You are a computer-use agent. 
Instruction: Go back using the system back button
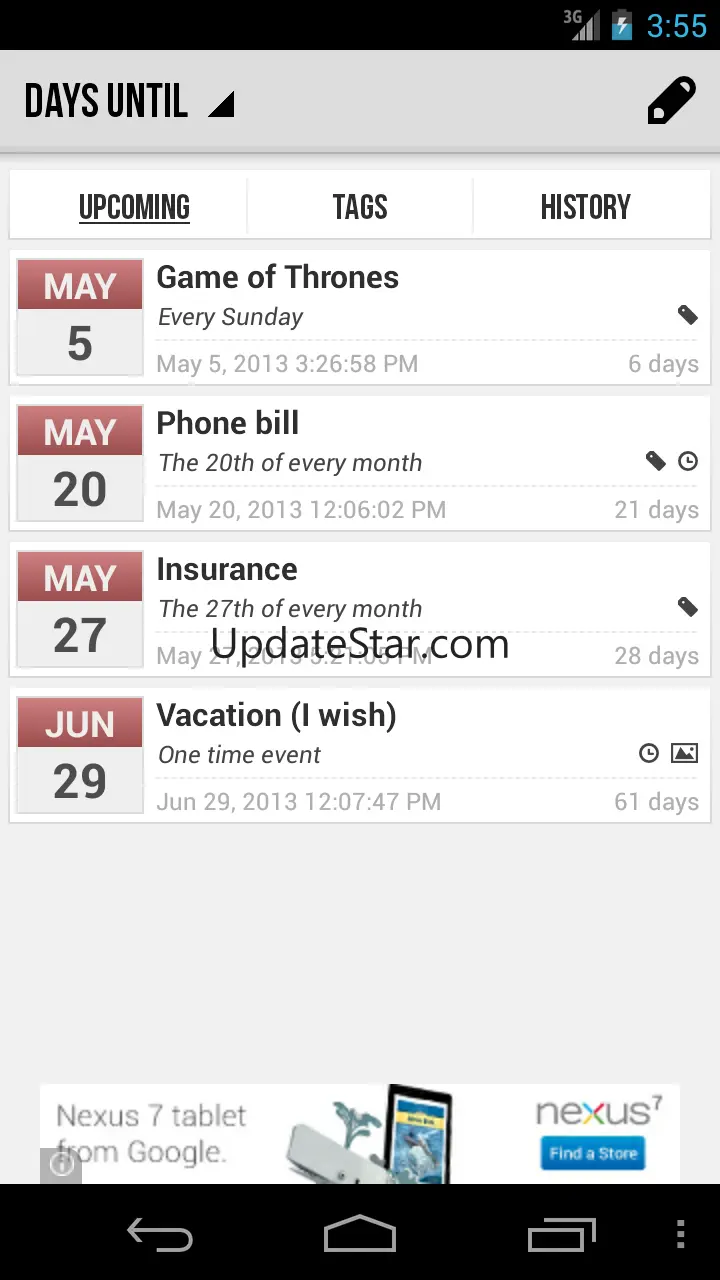pyautogui.click(x=160, y=1235)
